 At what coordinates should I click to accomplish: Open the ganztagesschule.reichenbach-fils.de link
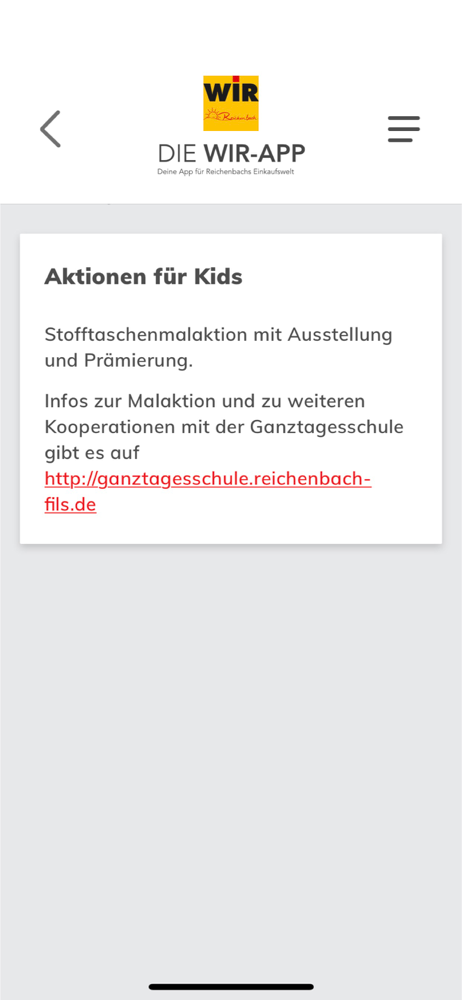coord(207,492)
